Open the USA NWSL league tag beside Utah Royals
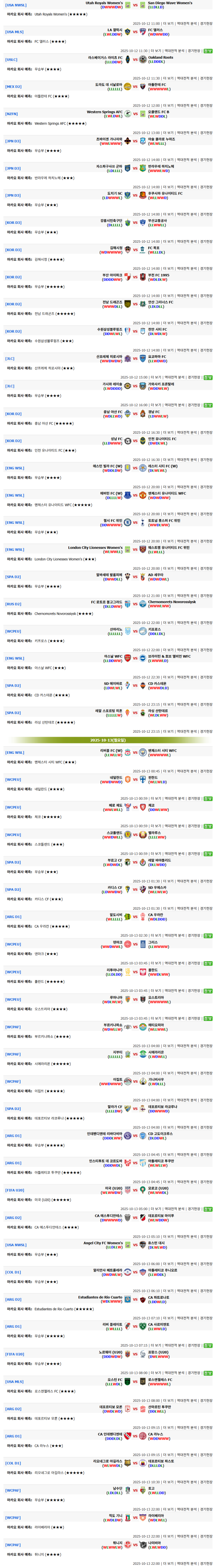215x1568 pixels. (x=16, y=5)
